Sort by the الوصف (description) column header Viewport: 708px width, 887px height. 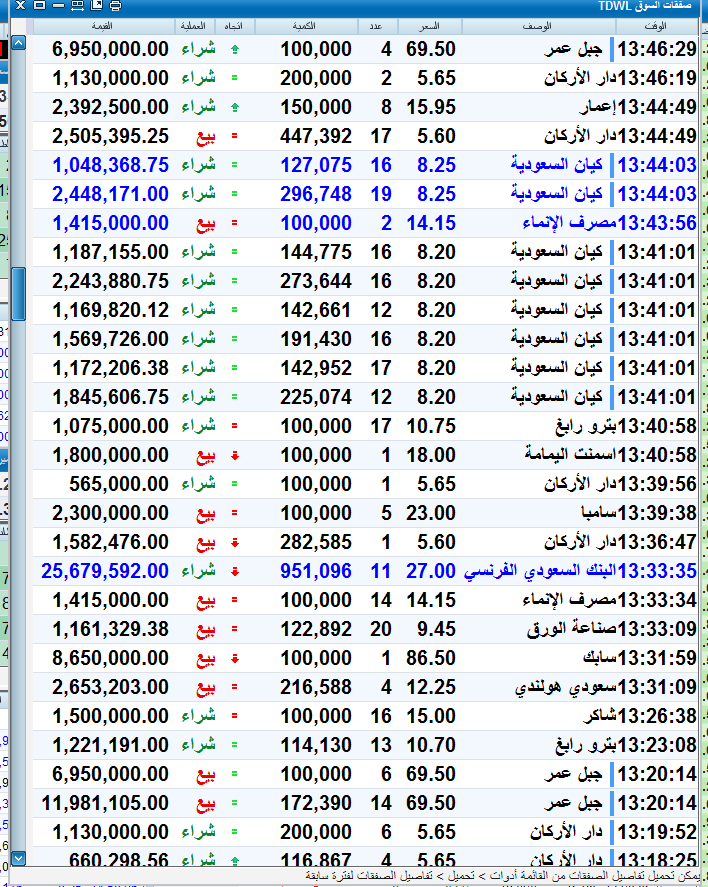pos(538,26)
